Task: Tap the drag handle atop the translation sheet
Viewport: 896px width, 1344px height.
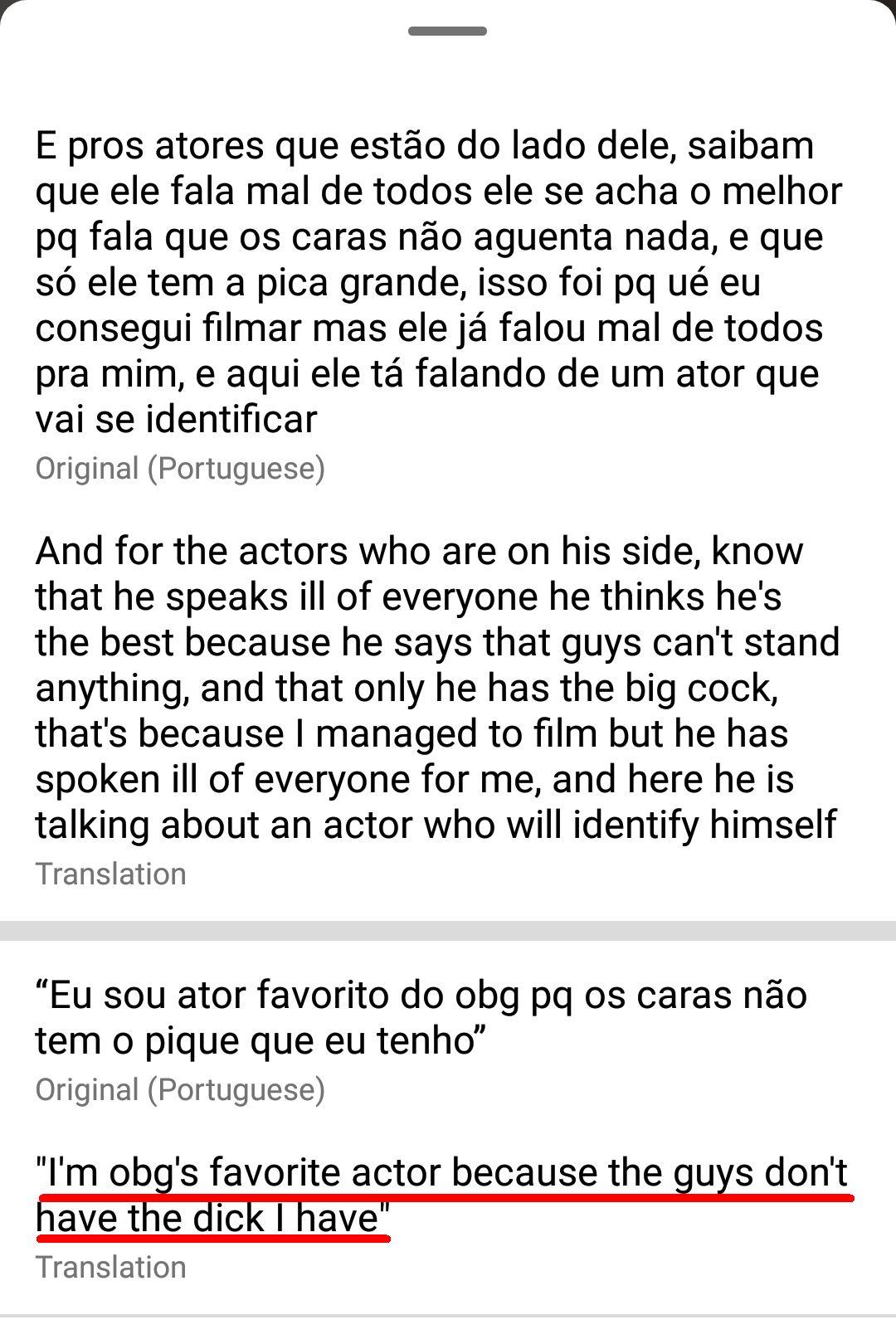Action: click(x=447, y=32)
